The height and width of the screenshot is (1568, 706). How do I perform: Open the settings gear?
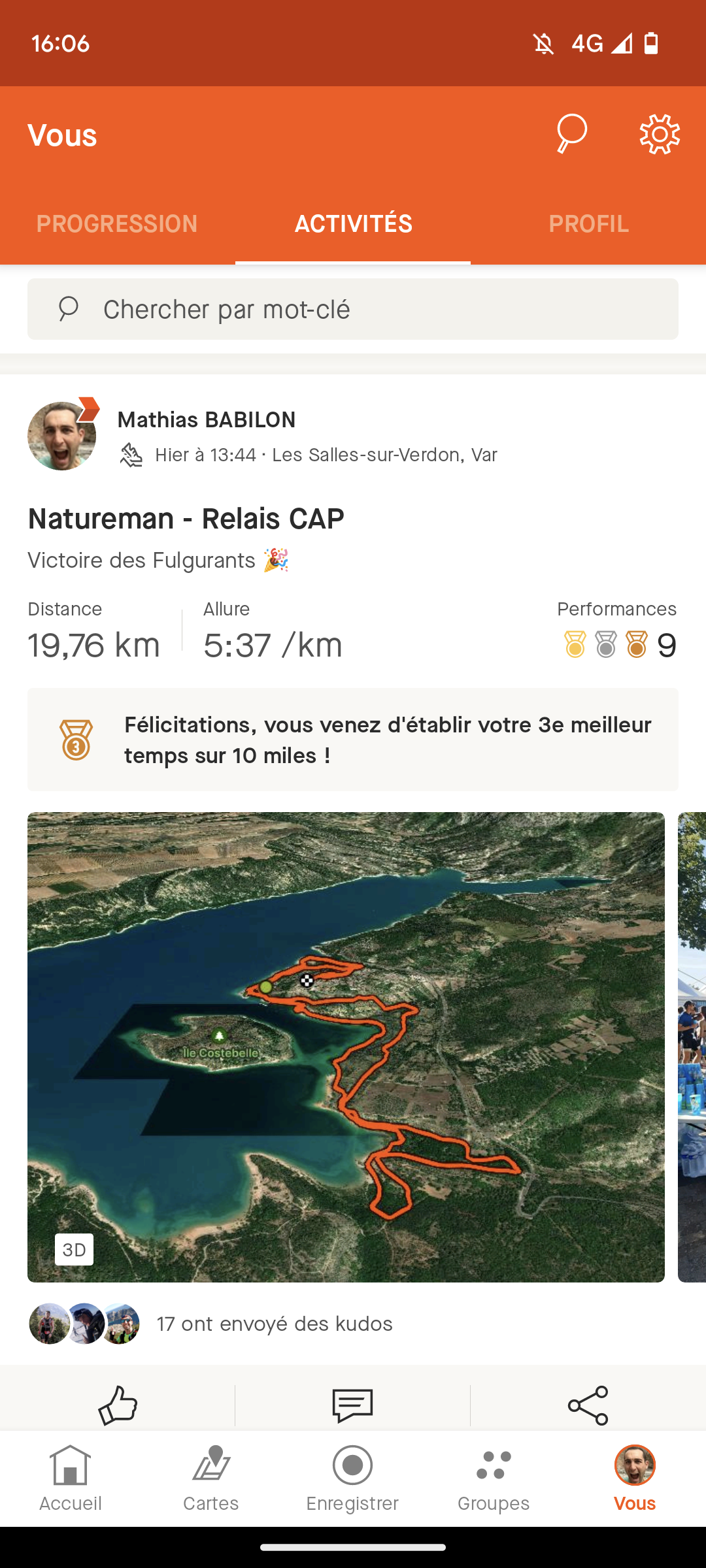click(x=660, y=135)
